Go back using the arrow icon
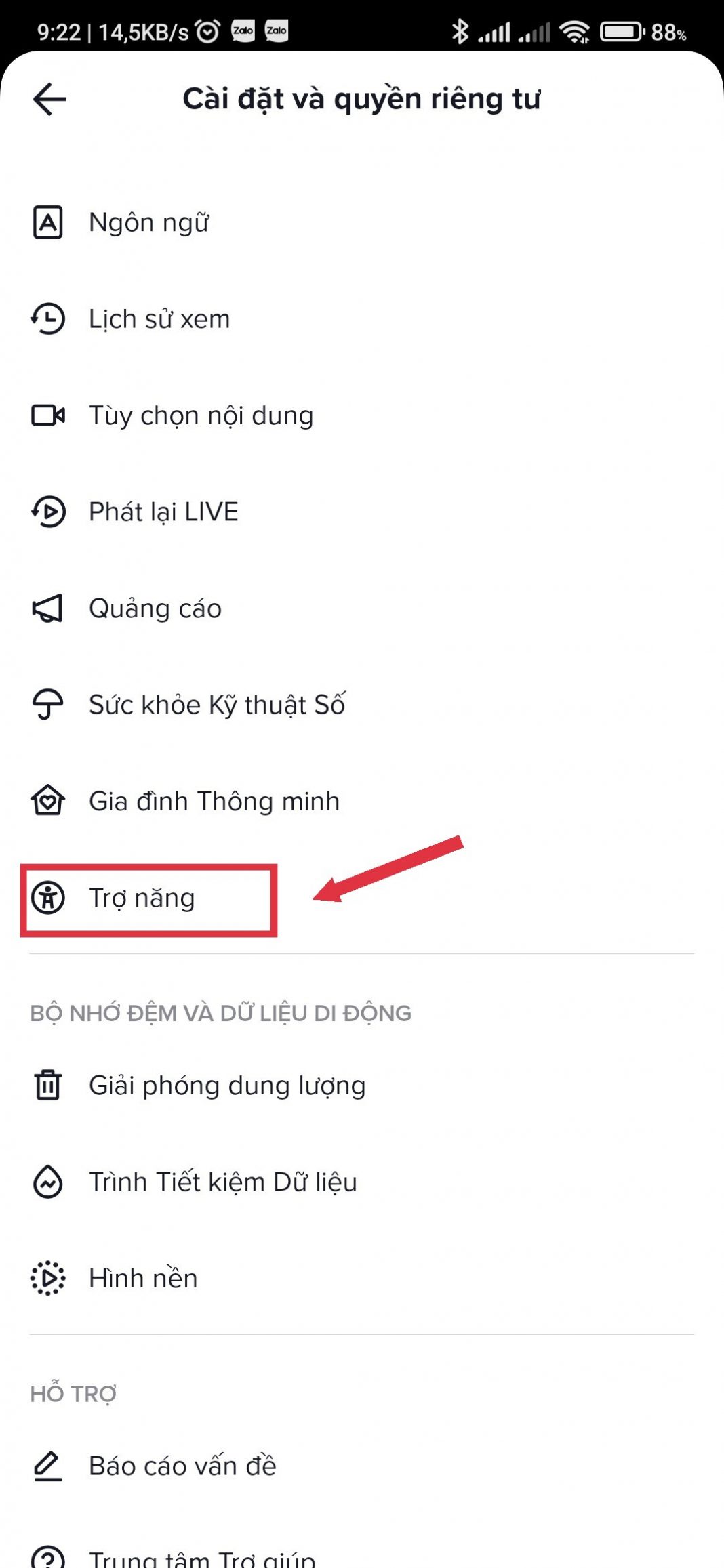This screenshot has width=724, height=1568. coord(49,99)
